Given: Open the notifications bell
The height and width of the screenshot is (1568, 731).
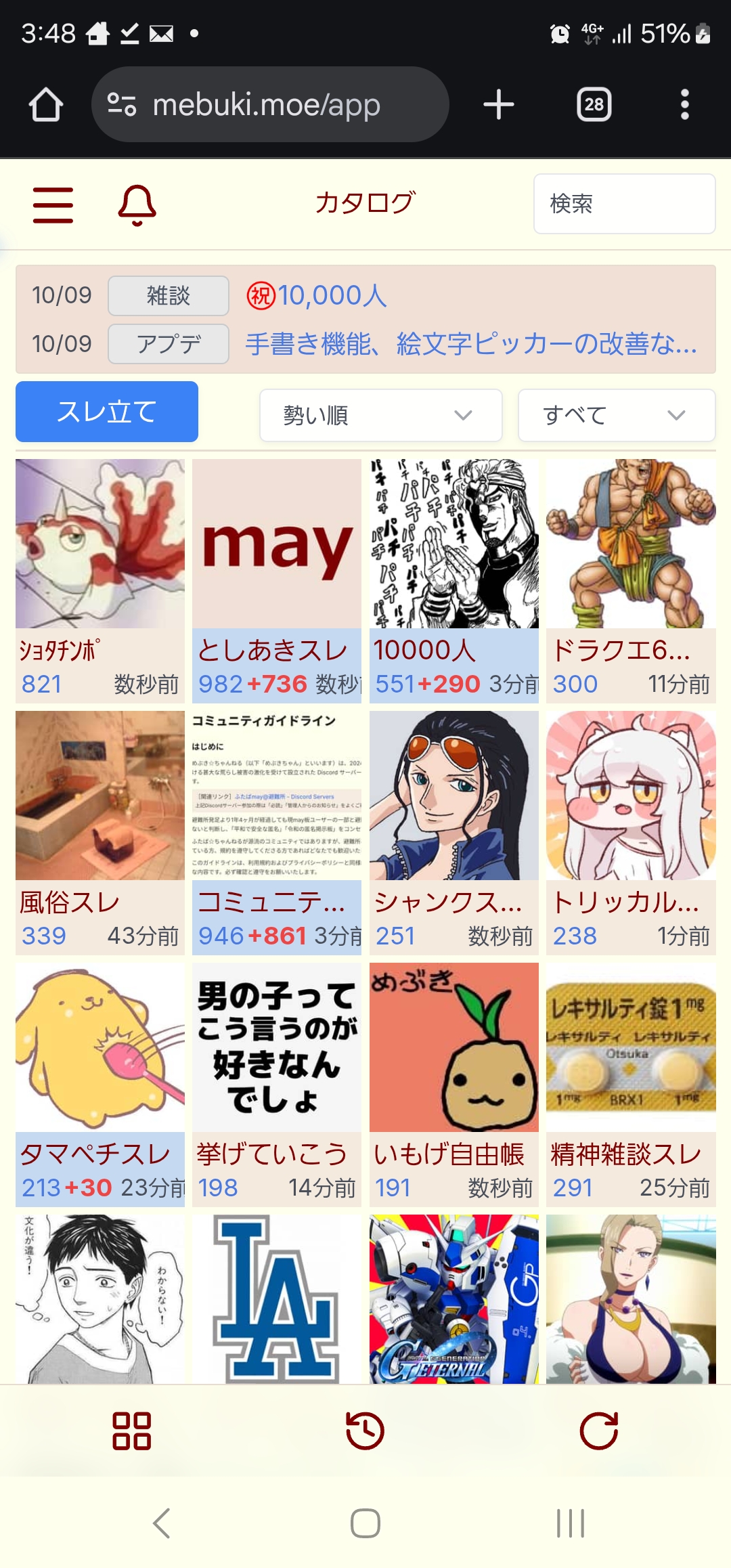Looking at the screenshot, I should [x=137, y=204].
